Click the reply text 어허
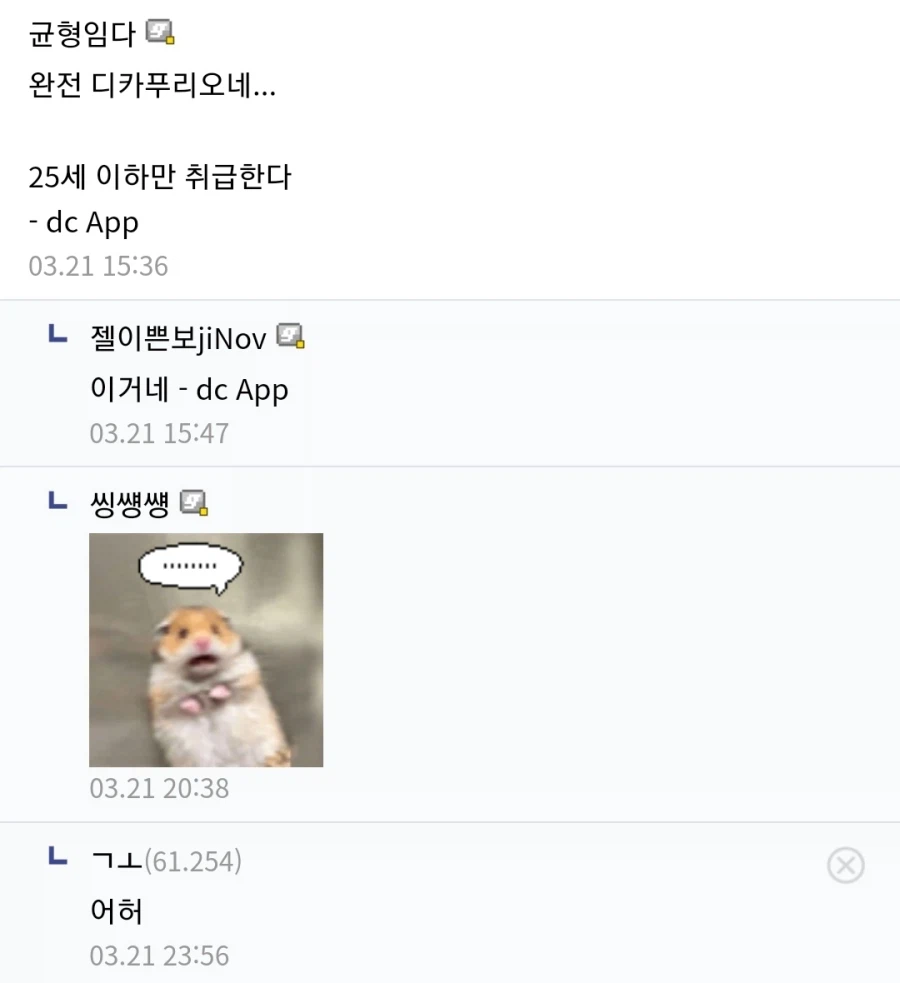The height and width of the screenshot is (983, 900). pyautogui.click(x=113, y=912)
